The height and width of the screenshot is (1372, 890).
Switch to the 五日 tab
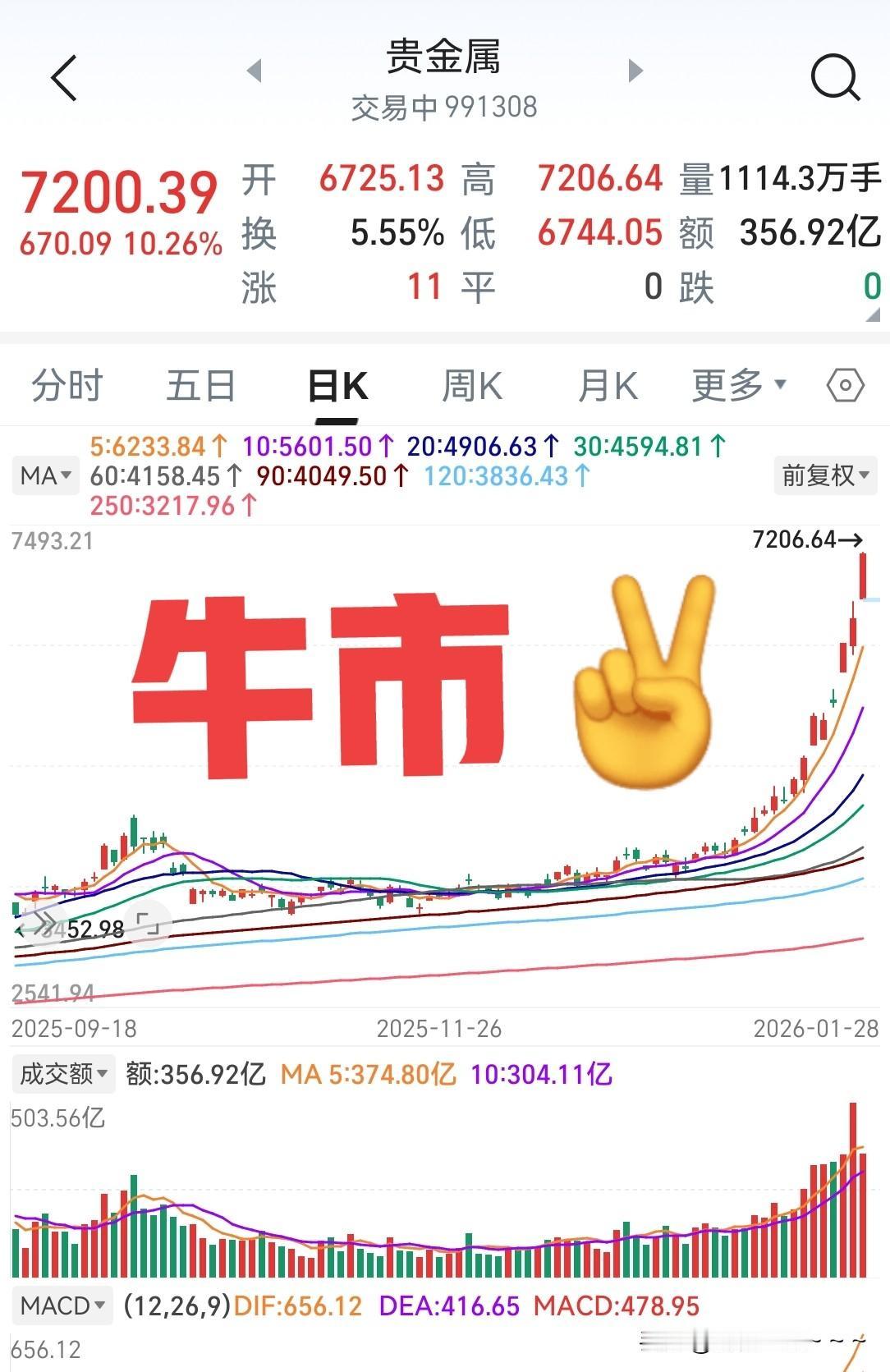tap(201, 383)
